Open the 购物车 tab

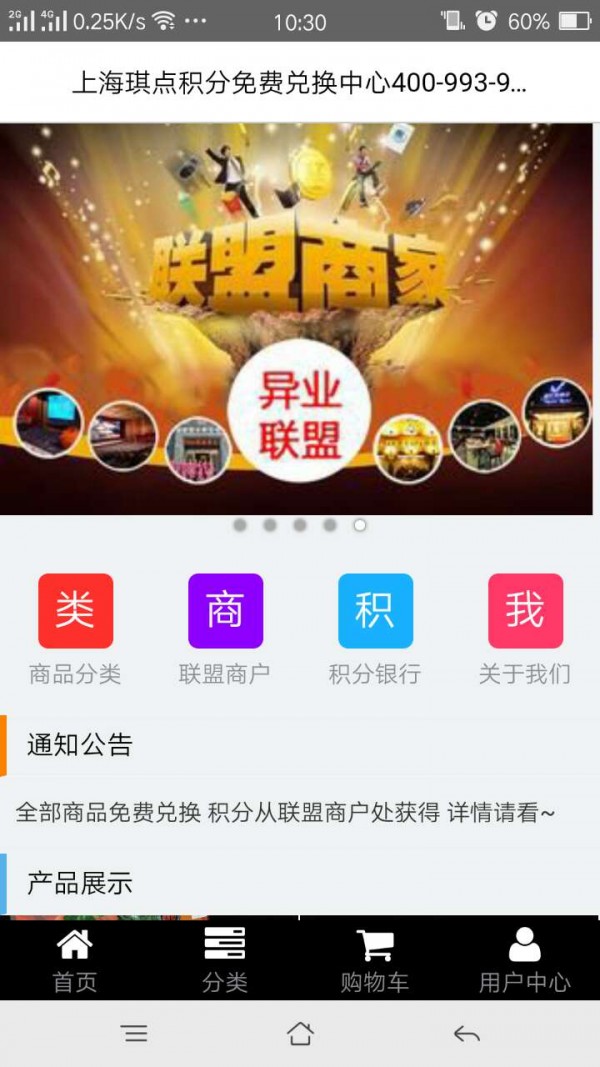click(375, 958)
